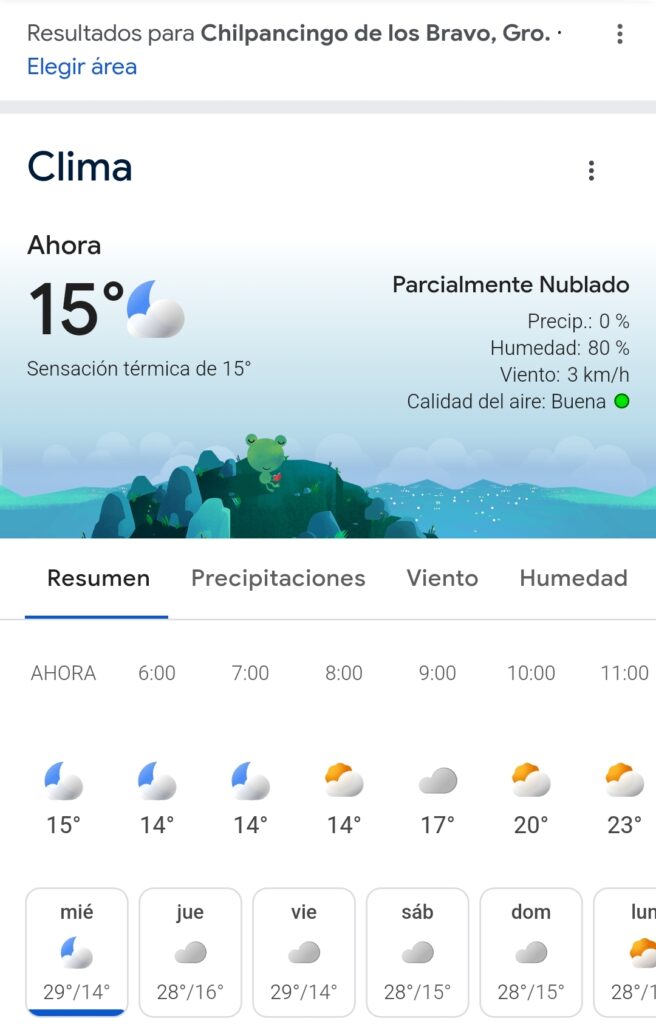656x1024 pixels.
Task: Select the jue forecast card
Action: [x=190, y=951]
